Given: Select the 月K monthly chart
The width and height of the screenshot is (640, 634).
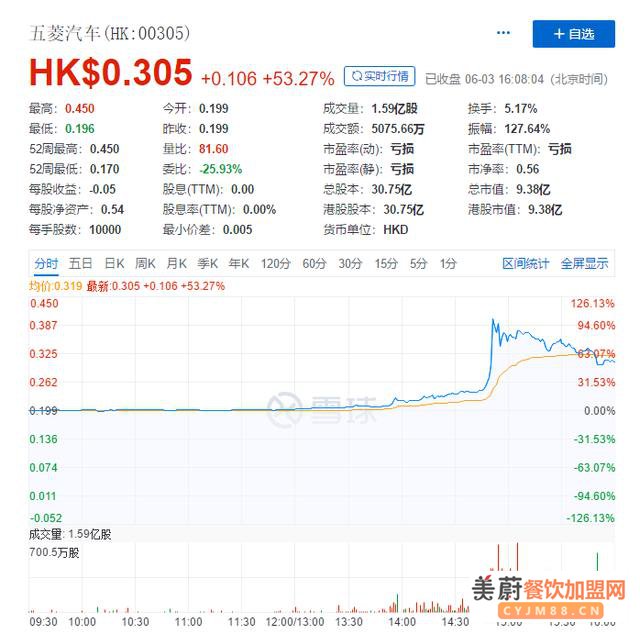Looking at the screenshot, I should 177,263.
